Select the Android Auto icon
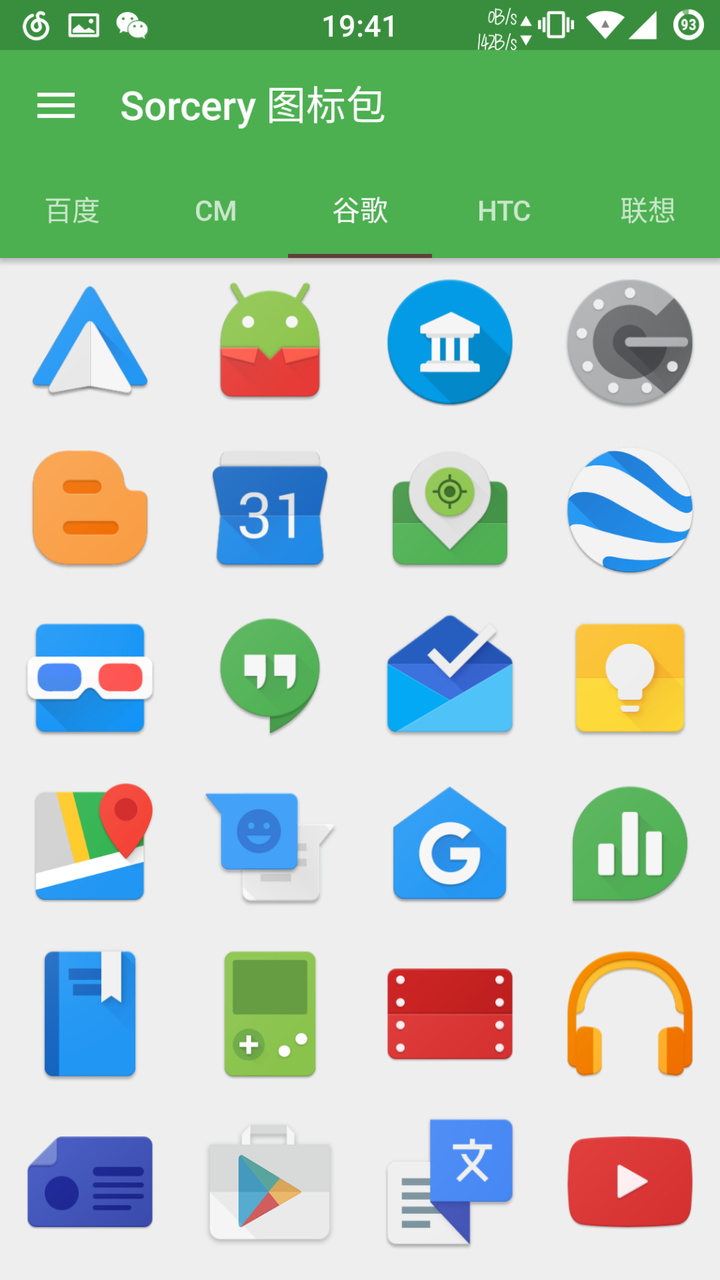The height and width of the screenshot is (1280, 720). point(90,342)
